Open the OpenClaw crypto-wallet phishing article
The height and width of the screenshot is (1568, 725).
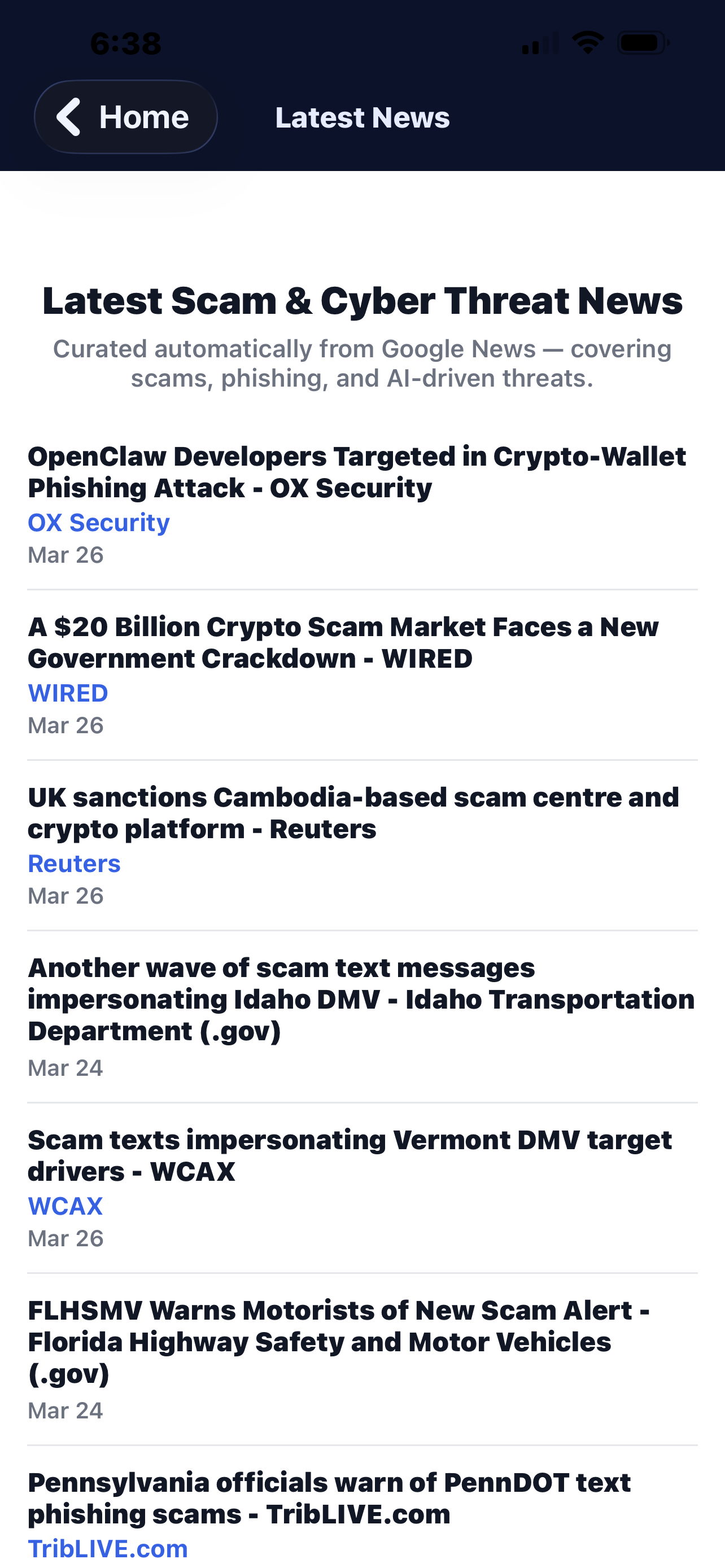pyautogui.click(x=357, y=472)
